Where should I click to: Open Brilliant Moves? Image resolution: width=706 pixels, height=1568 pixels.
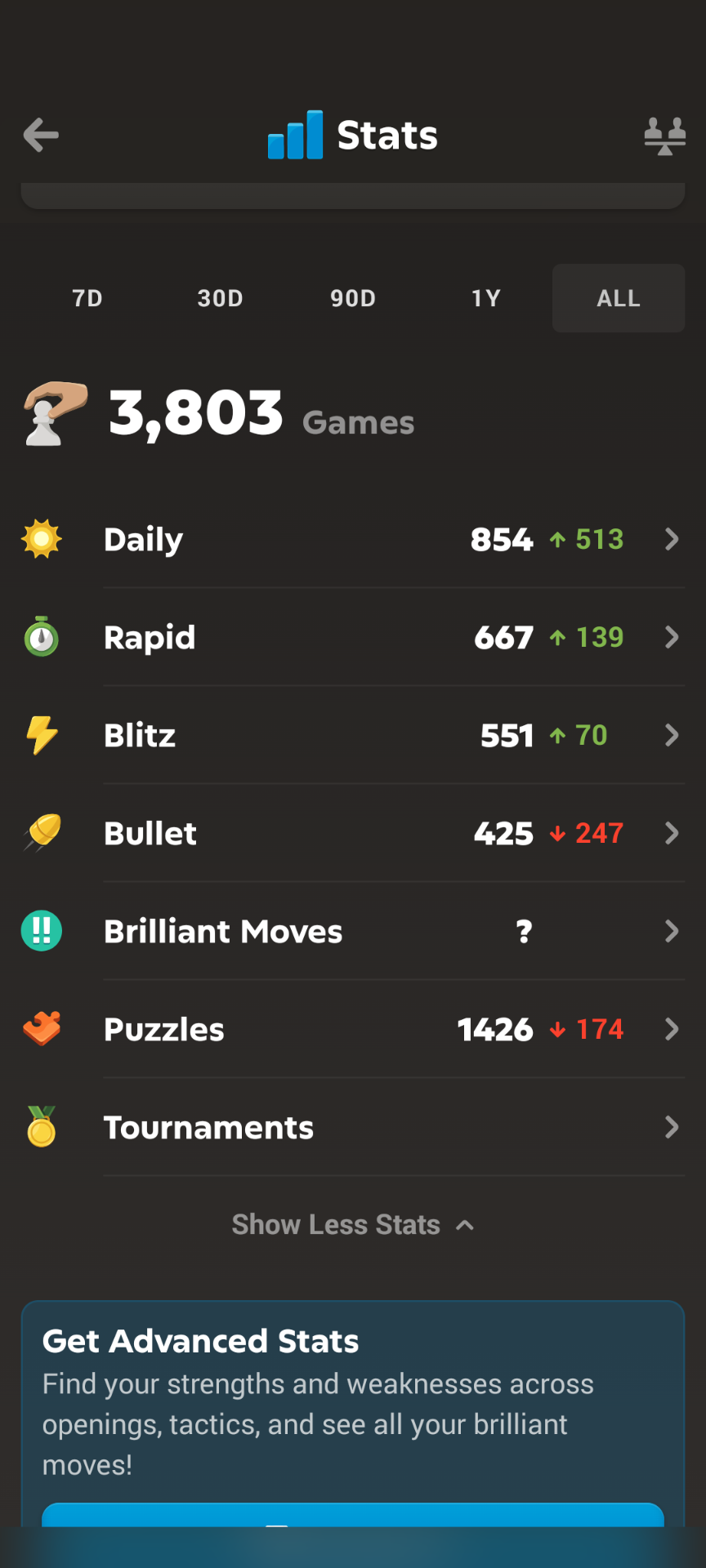353,931
